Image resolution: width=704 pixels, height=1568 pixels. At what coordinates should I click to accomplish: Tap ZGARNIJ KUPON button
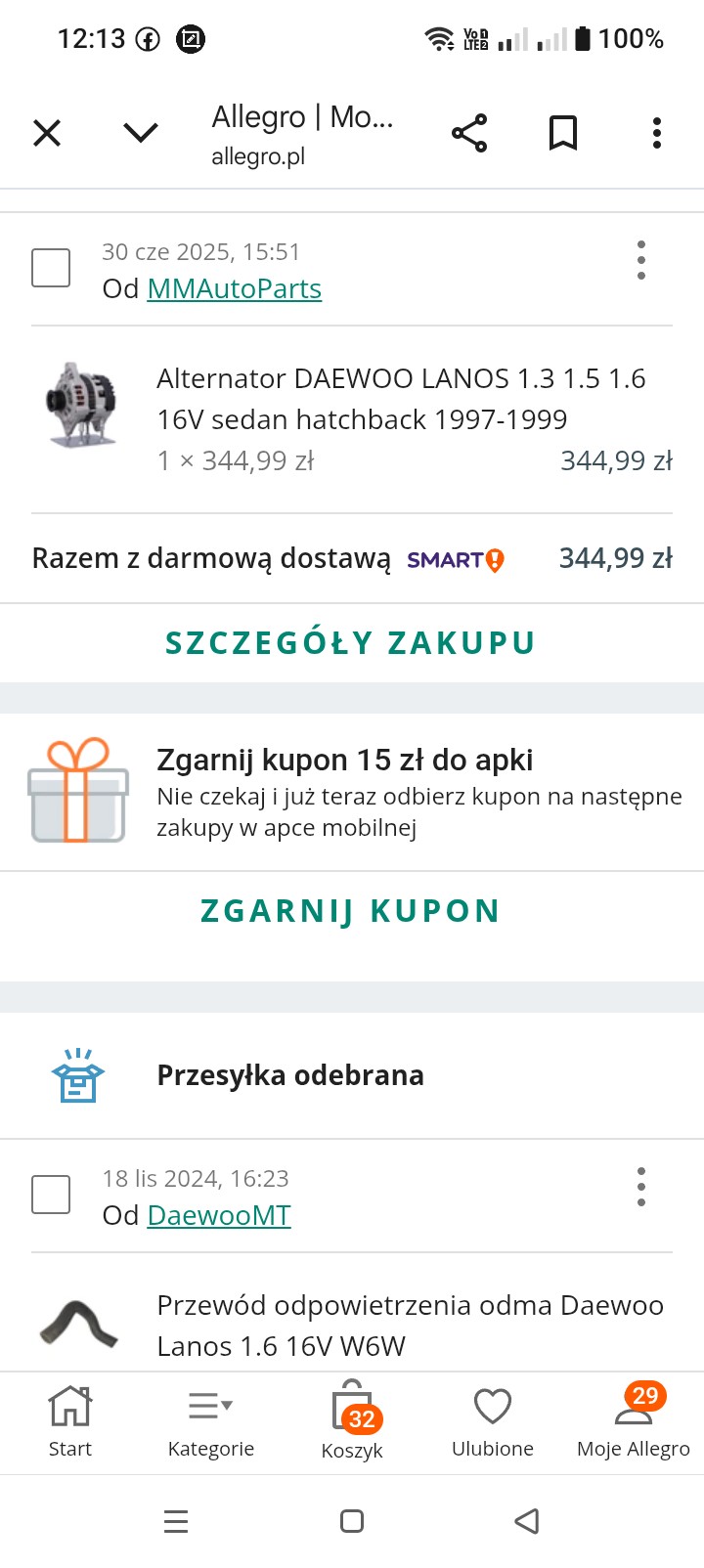tap(350, 911)
